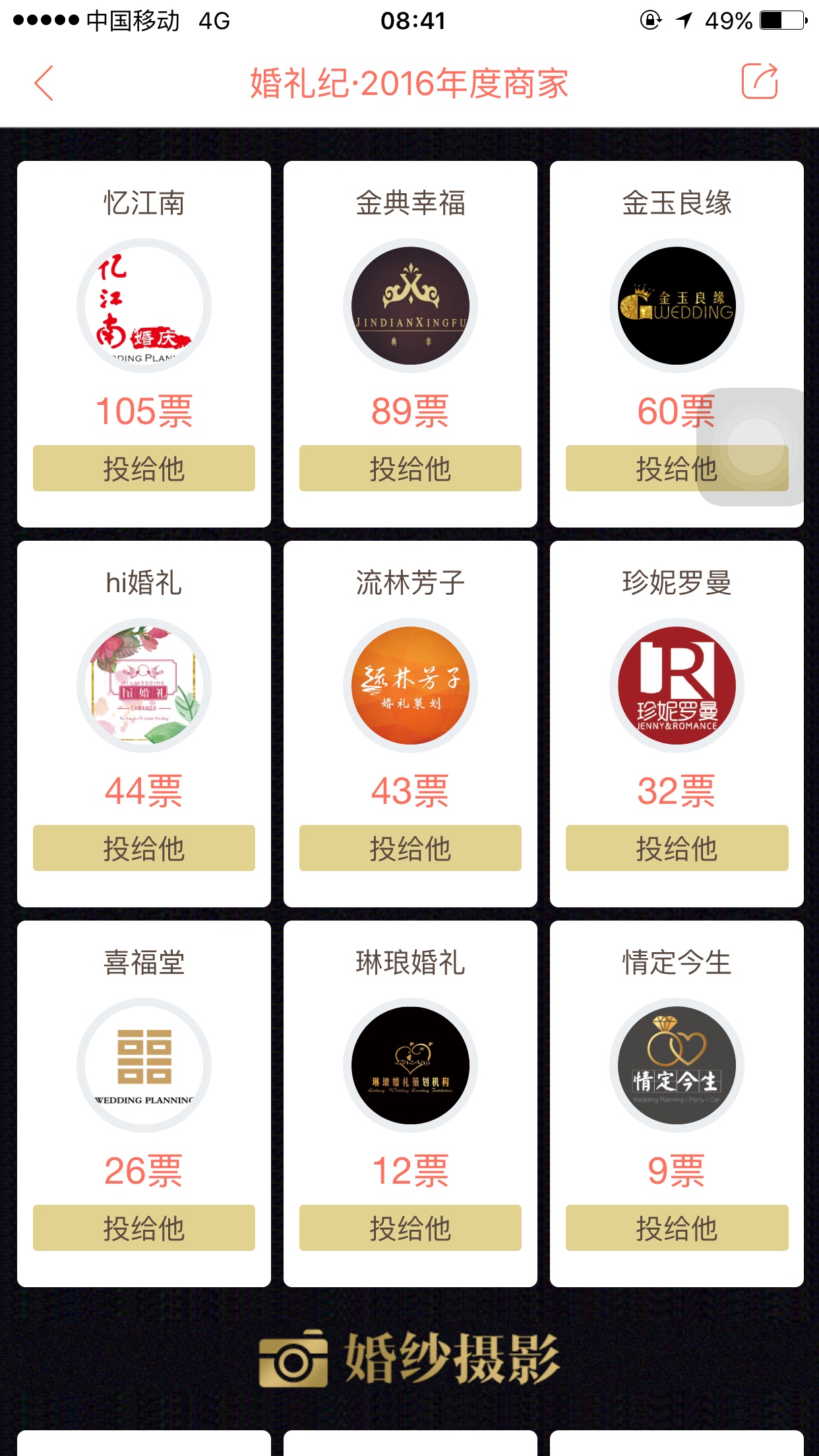Vote for 珍妮罗曼
The image size is (819, 1456).
[x=677, y=848]
